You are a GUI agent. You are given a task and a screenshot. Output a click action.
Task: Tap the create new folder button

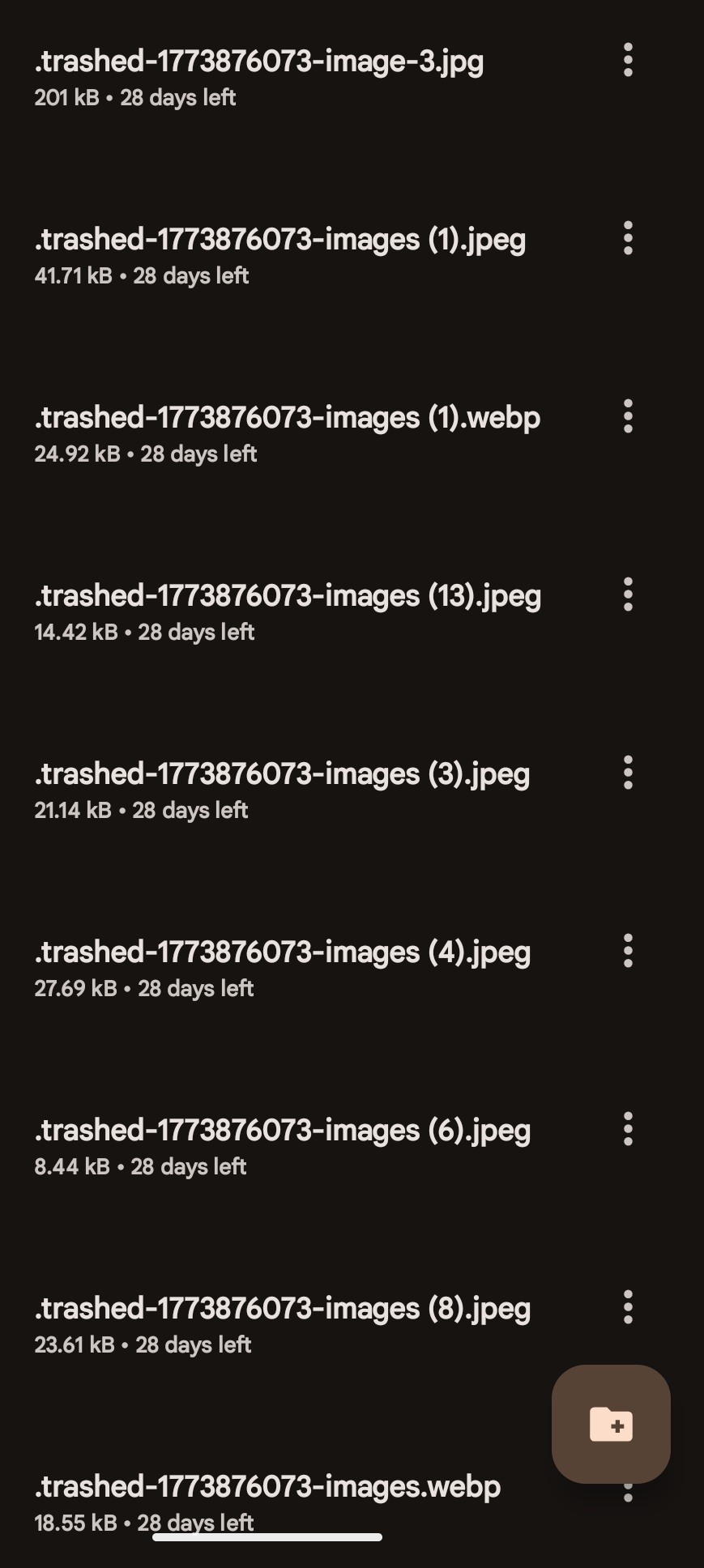tap(611, 1425)
